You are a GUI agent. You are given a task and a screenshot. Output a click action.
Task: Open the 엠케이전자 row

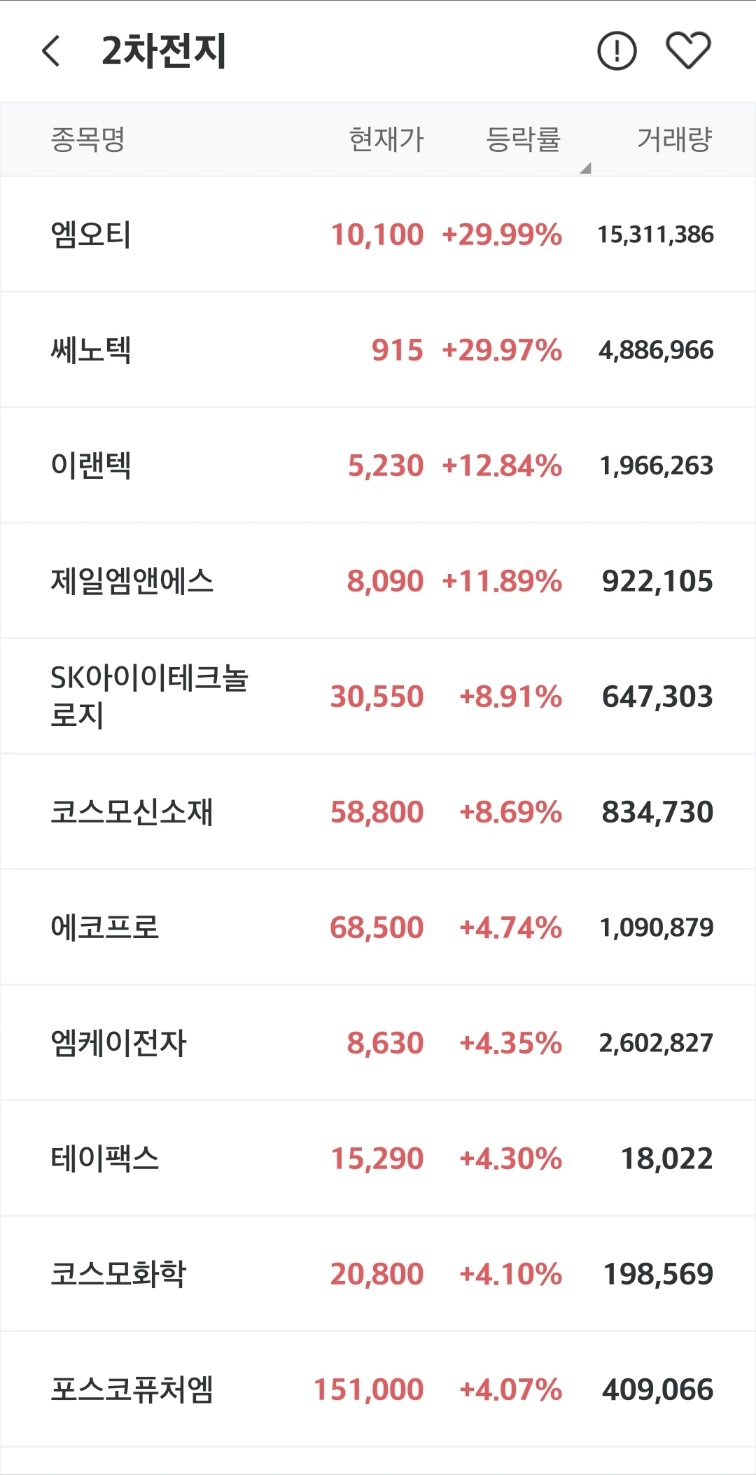point(378,1043)
